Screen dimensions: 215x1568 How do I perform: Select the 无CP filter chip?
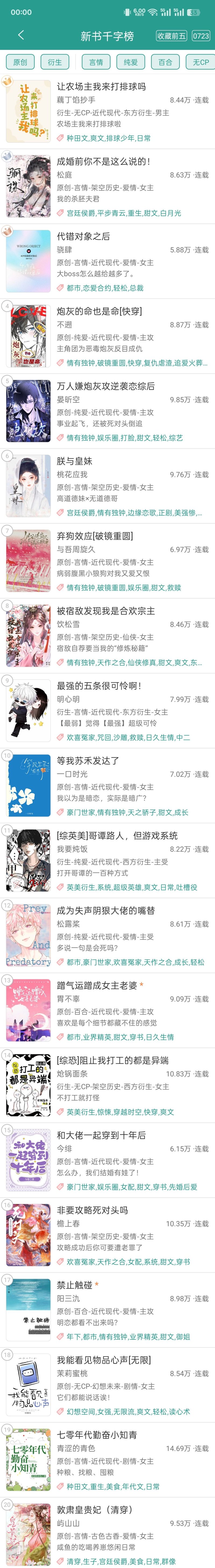coord(200,62)
